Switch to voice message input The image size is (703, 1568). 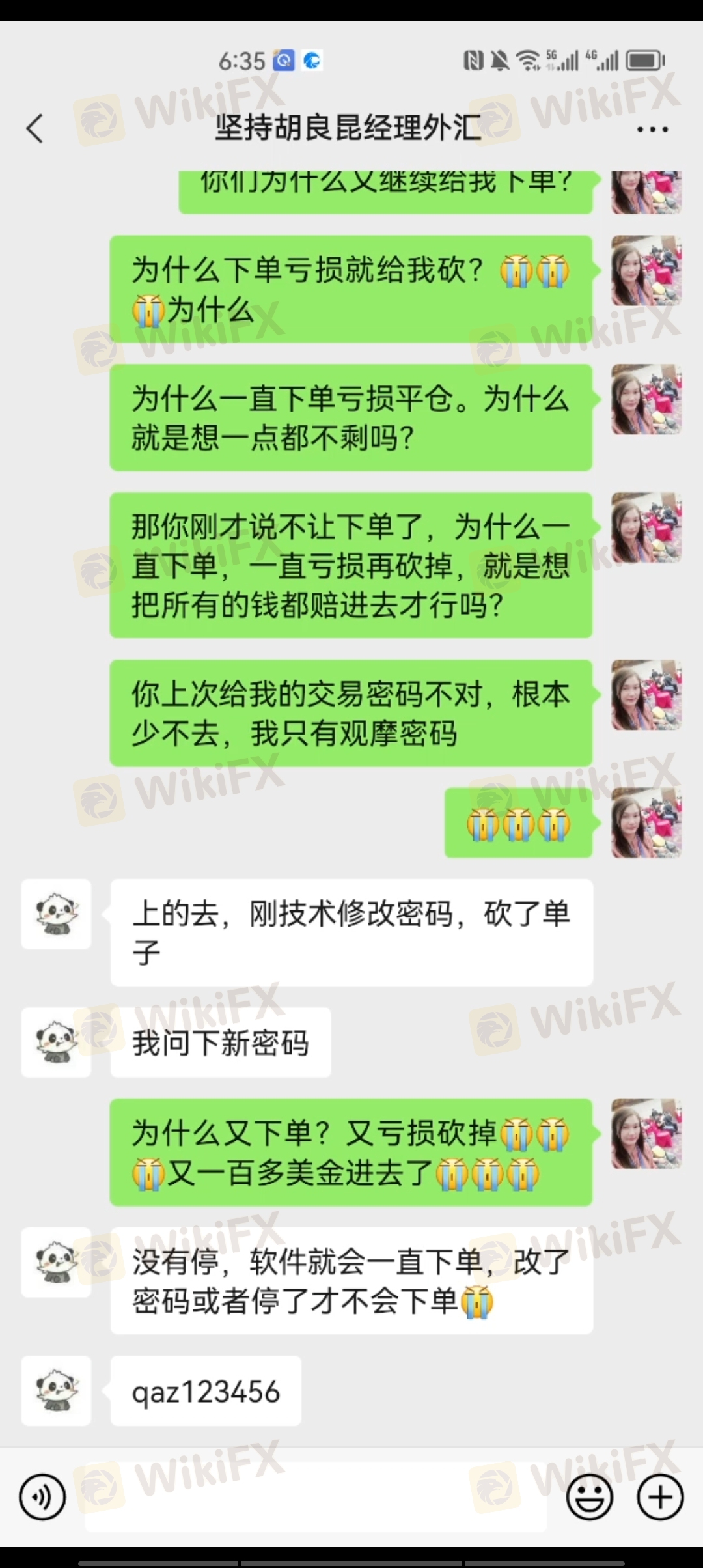click(42, 1497)
